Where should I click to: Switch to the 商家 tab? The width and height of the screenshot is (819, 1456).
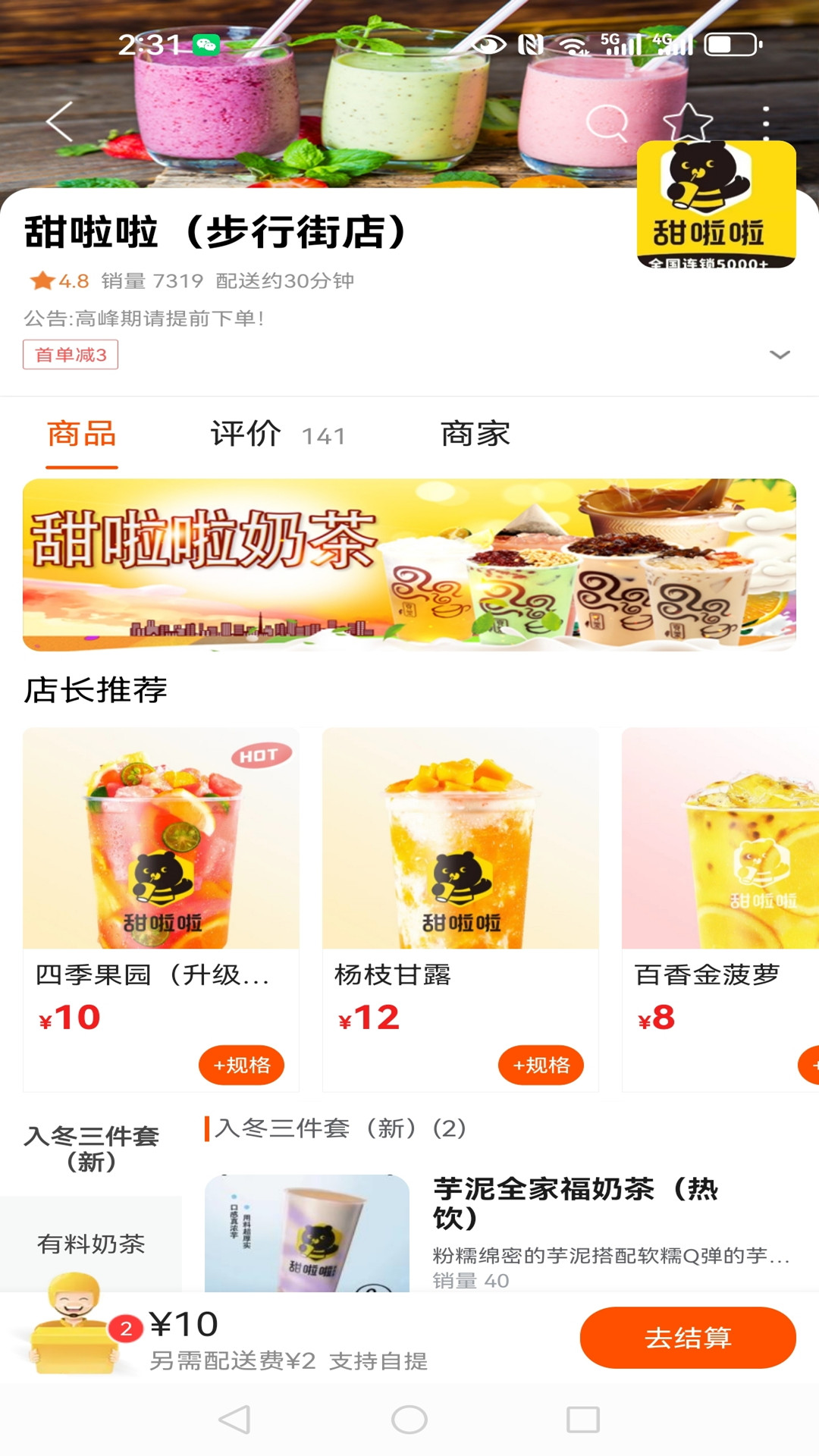[x=475, y=435]
